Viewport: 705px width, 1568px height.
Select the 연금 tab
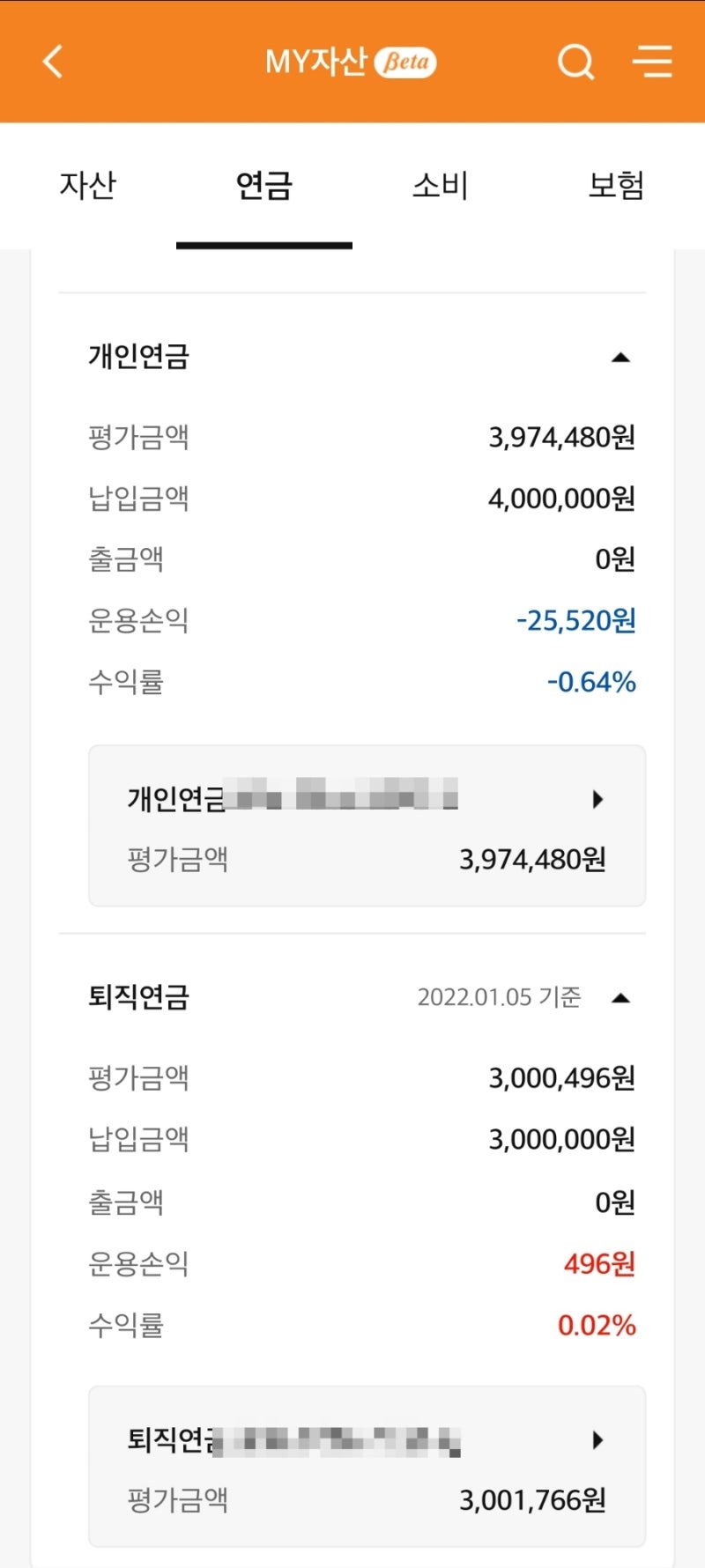tap(264, 186)
